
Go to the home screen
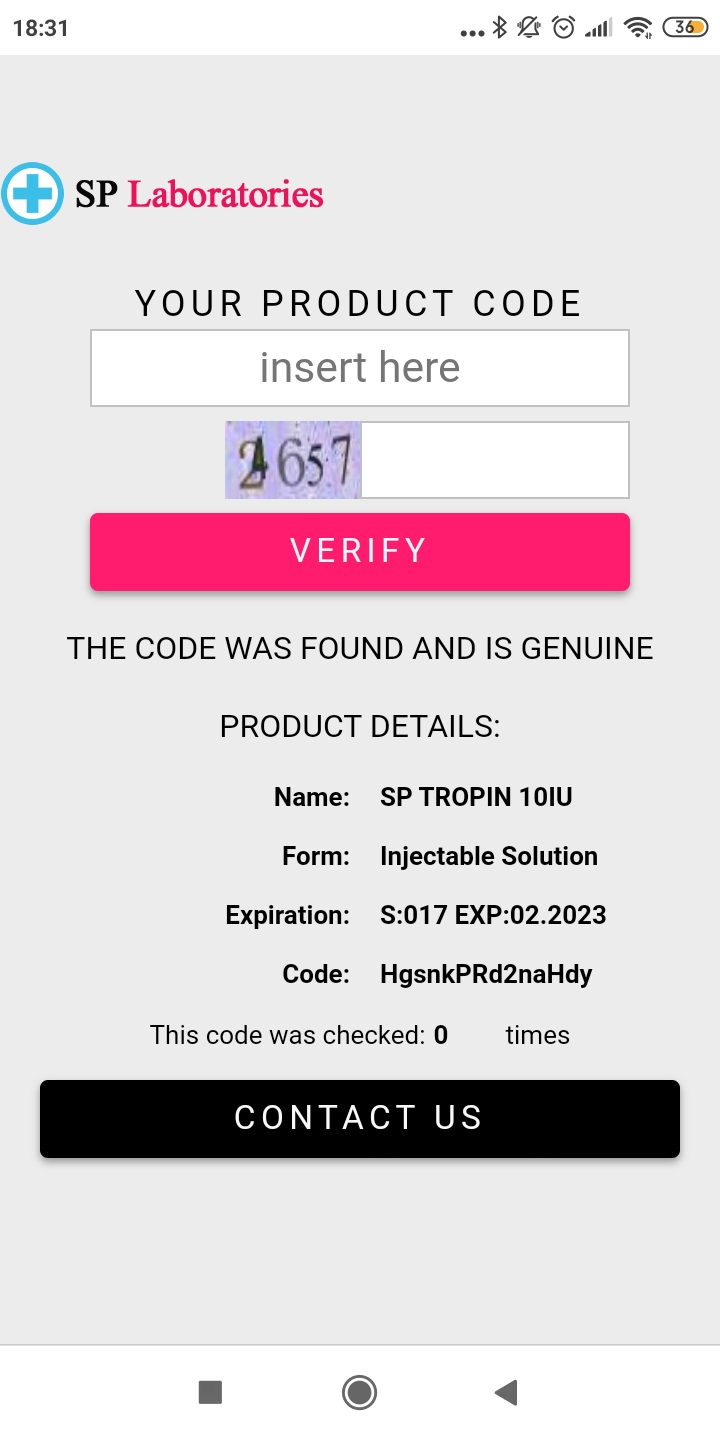[359, 1392]
